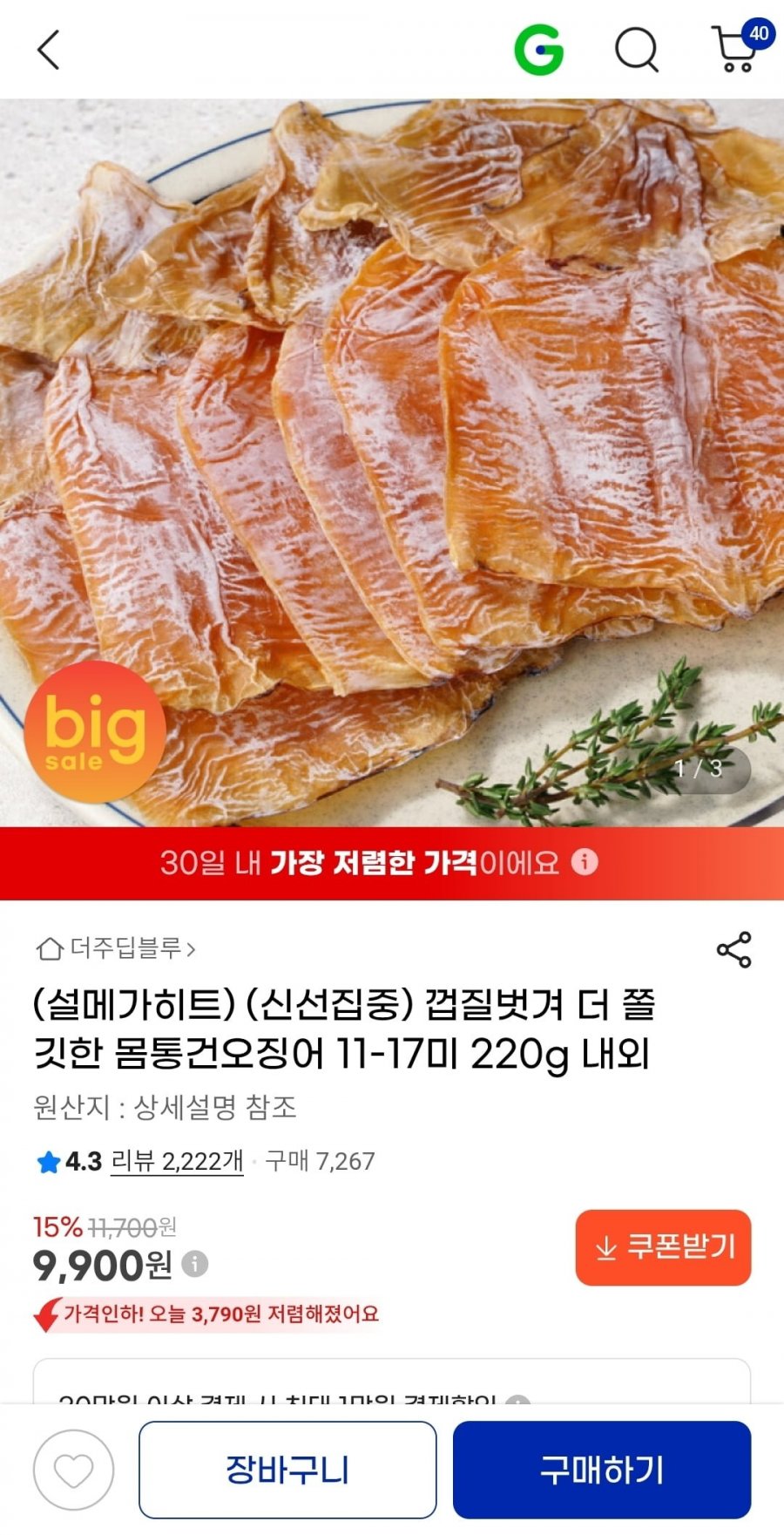Viewport: 784px width, 1535px height.
Task: Open the shopping cart with 40 items
Action: [x=737, y=50]
